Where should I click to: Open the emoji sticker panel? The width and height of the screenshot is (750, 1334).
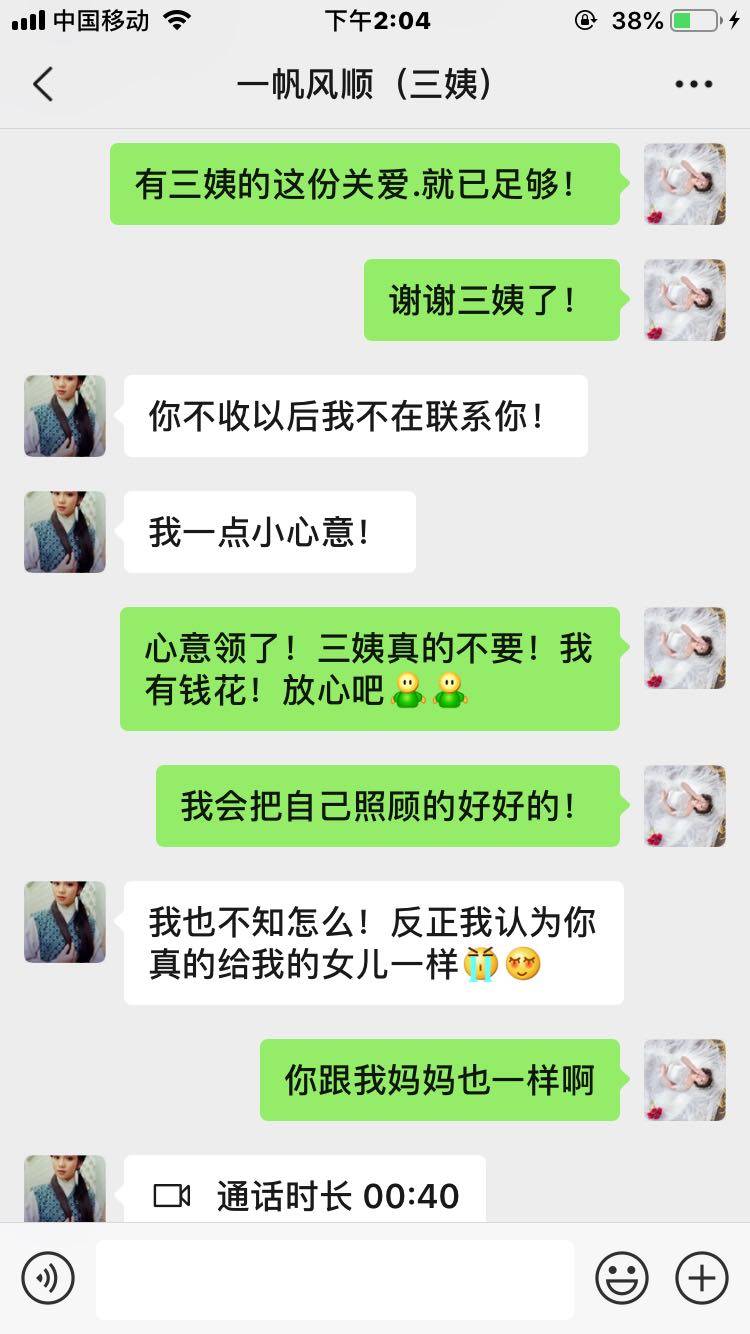[x=622, y=1277]
